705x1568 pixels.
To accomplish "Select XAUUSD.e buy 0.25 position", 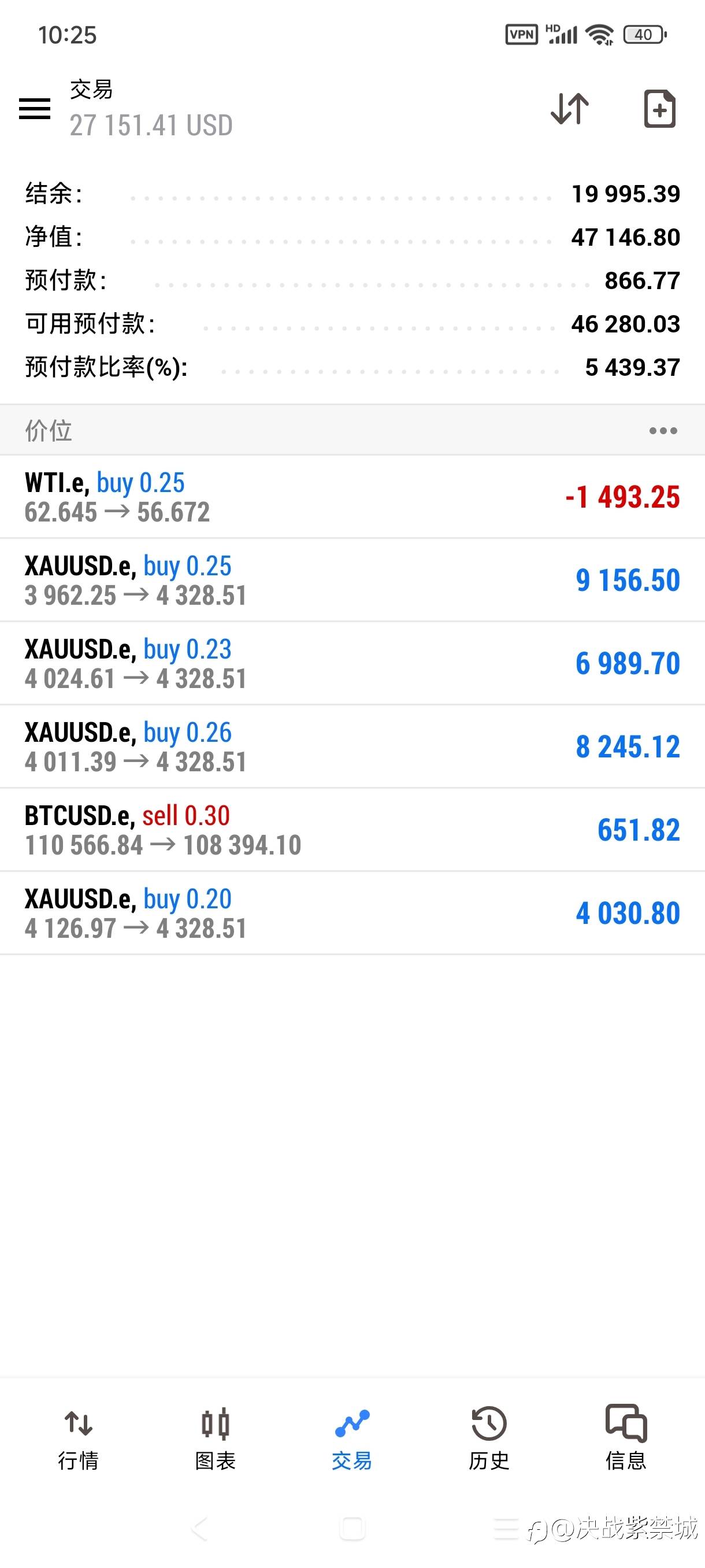I will click(x=352, y=580).
